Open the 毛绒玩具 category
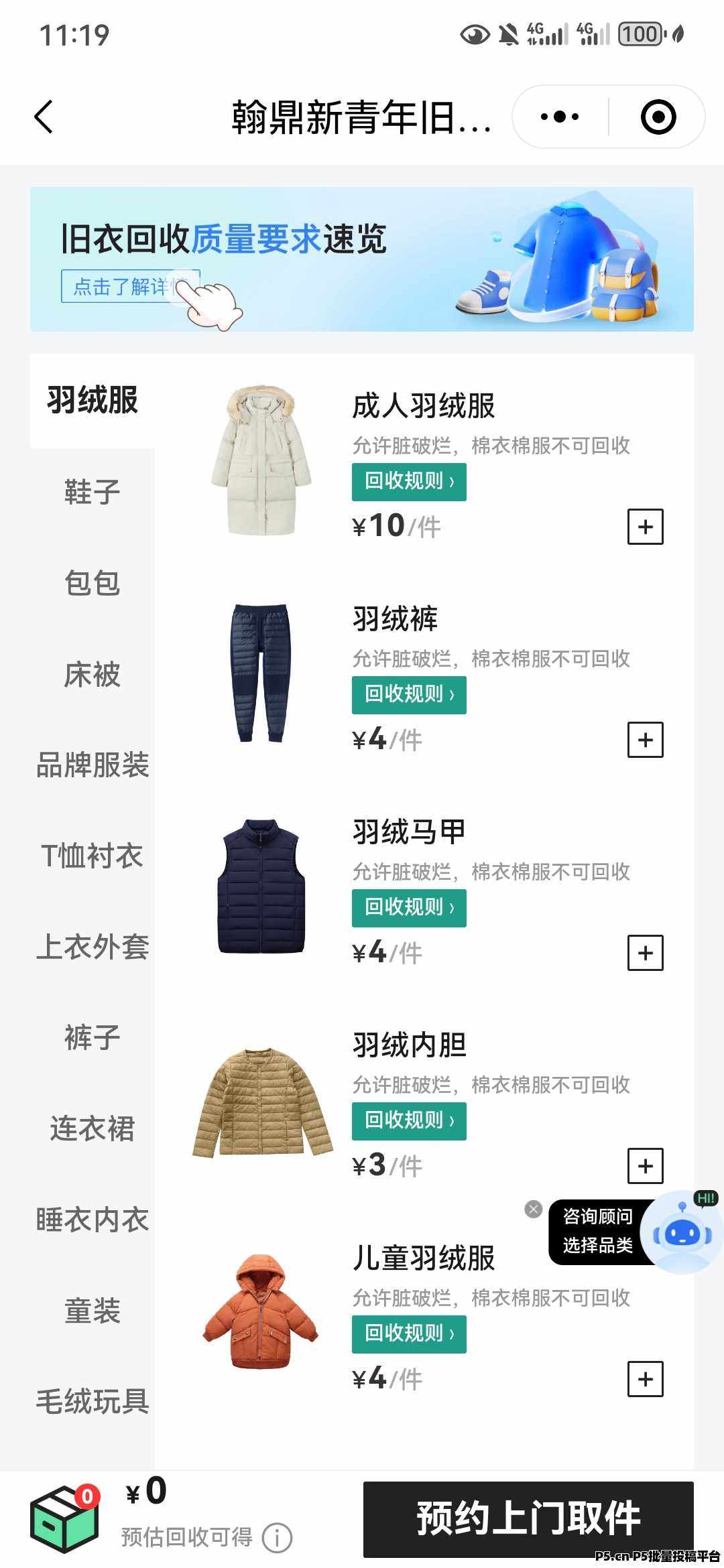The height and width of the screenshot is (1568, 724). tap(93, 1401)
